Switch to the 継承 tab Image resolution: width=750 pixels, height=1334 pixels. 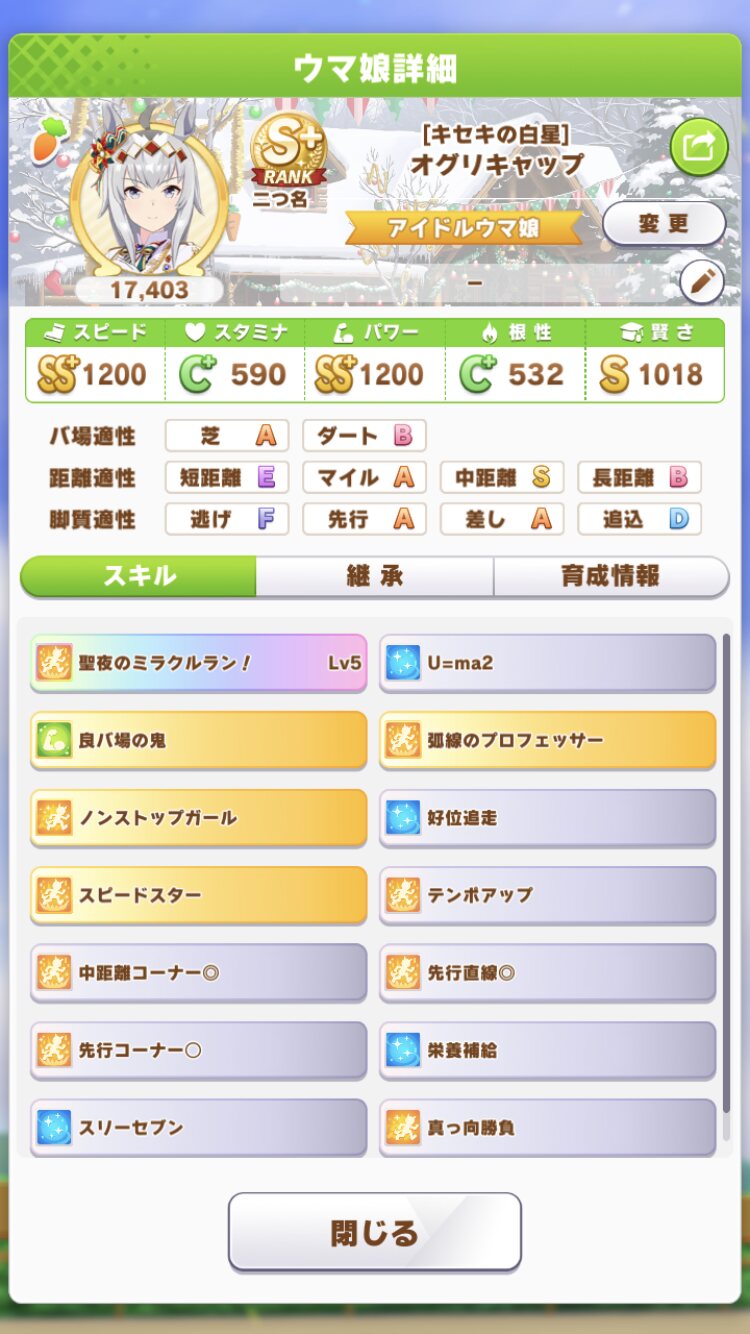pos(374,576)
